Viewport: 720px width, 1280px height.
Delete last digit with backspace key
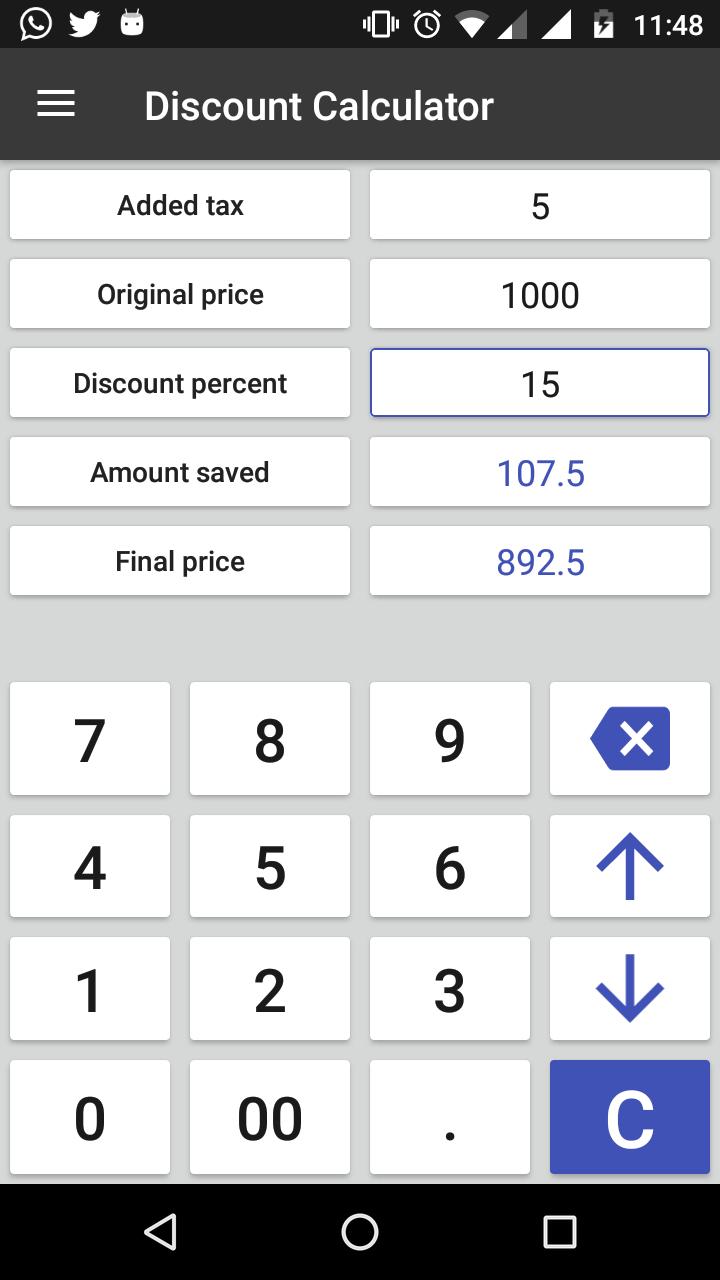(630, 739)
